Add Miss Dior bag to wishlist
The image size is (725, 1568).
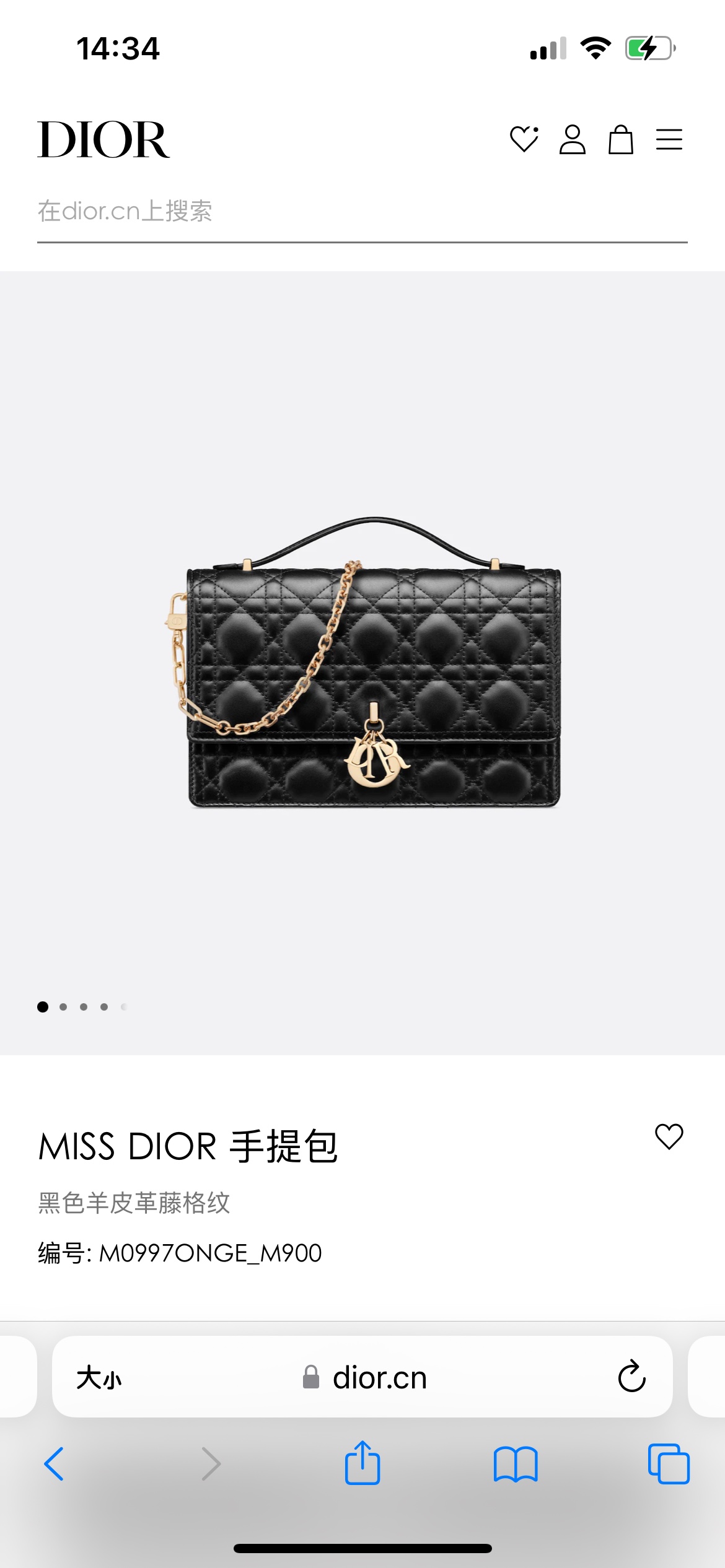669,1136
